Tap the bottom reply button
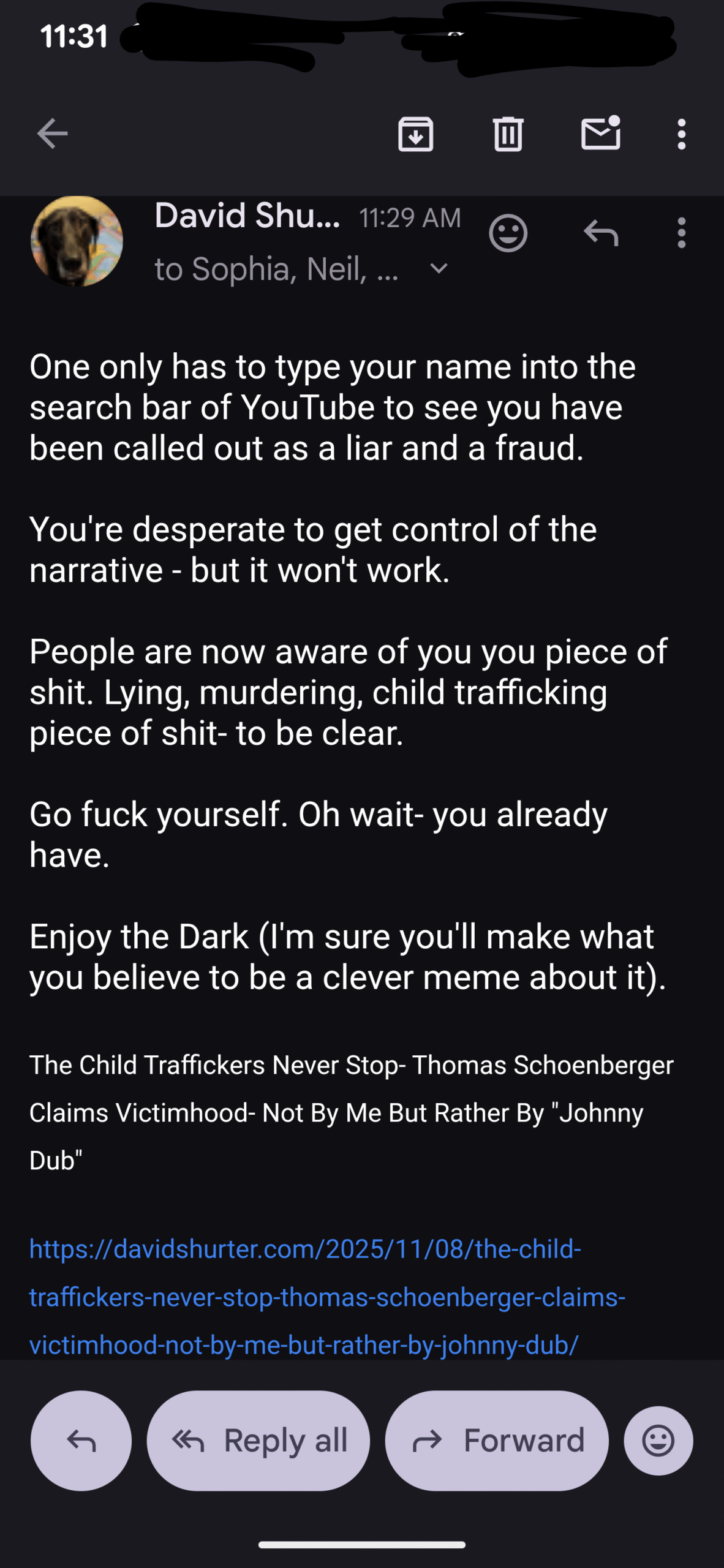This screenshot has width=724, height=1568. click(81, 1441)
